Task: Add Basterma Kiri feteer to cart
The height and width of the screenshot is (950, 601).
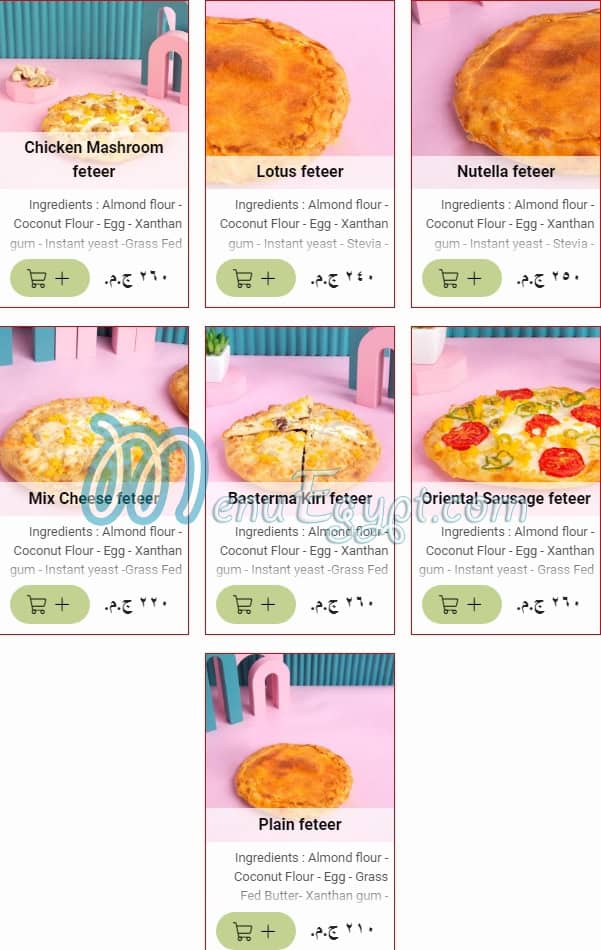Action: (256, 604)
